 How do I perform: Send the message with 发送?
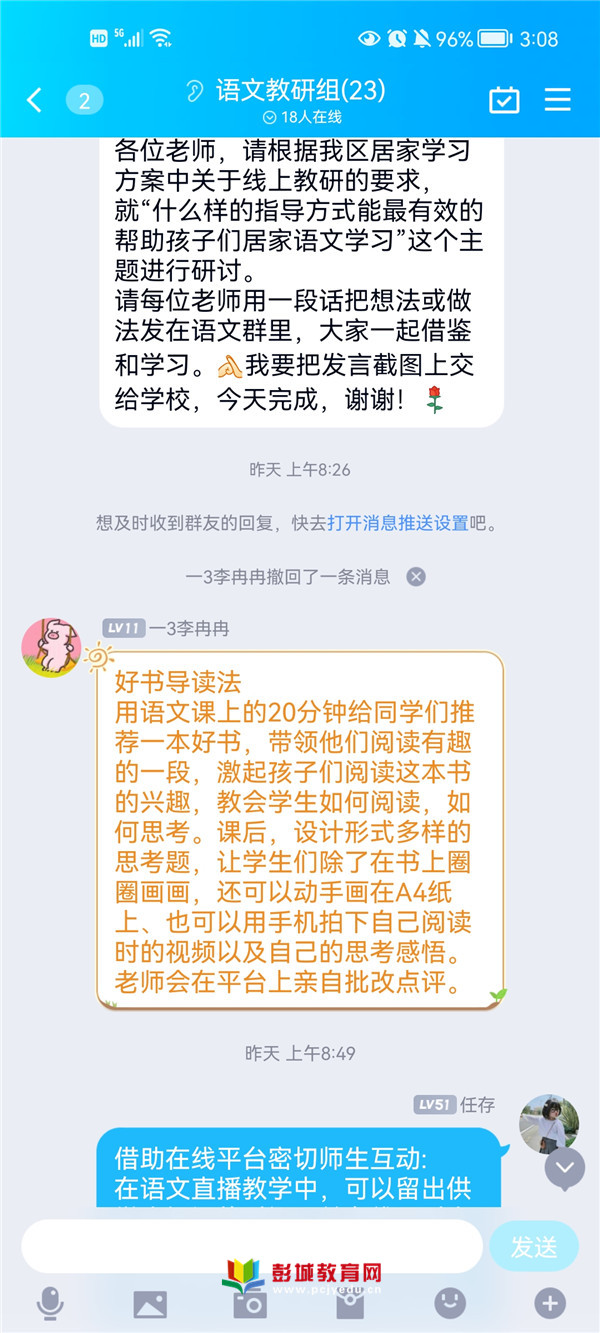point(534,1247)
